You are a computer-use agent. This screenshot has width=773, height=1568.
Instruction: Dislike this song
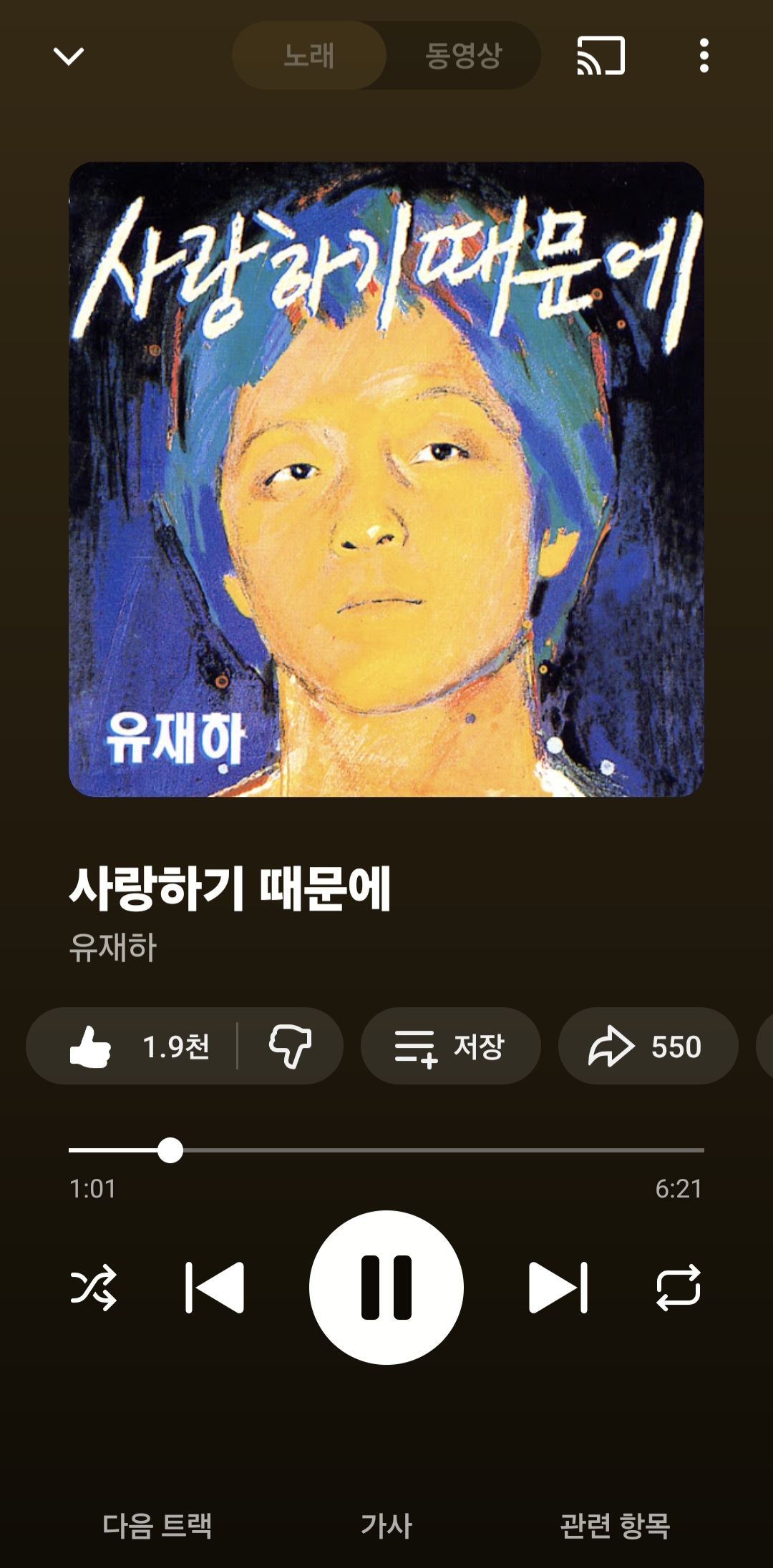(290, 1047)
